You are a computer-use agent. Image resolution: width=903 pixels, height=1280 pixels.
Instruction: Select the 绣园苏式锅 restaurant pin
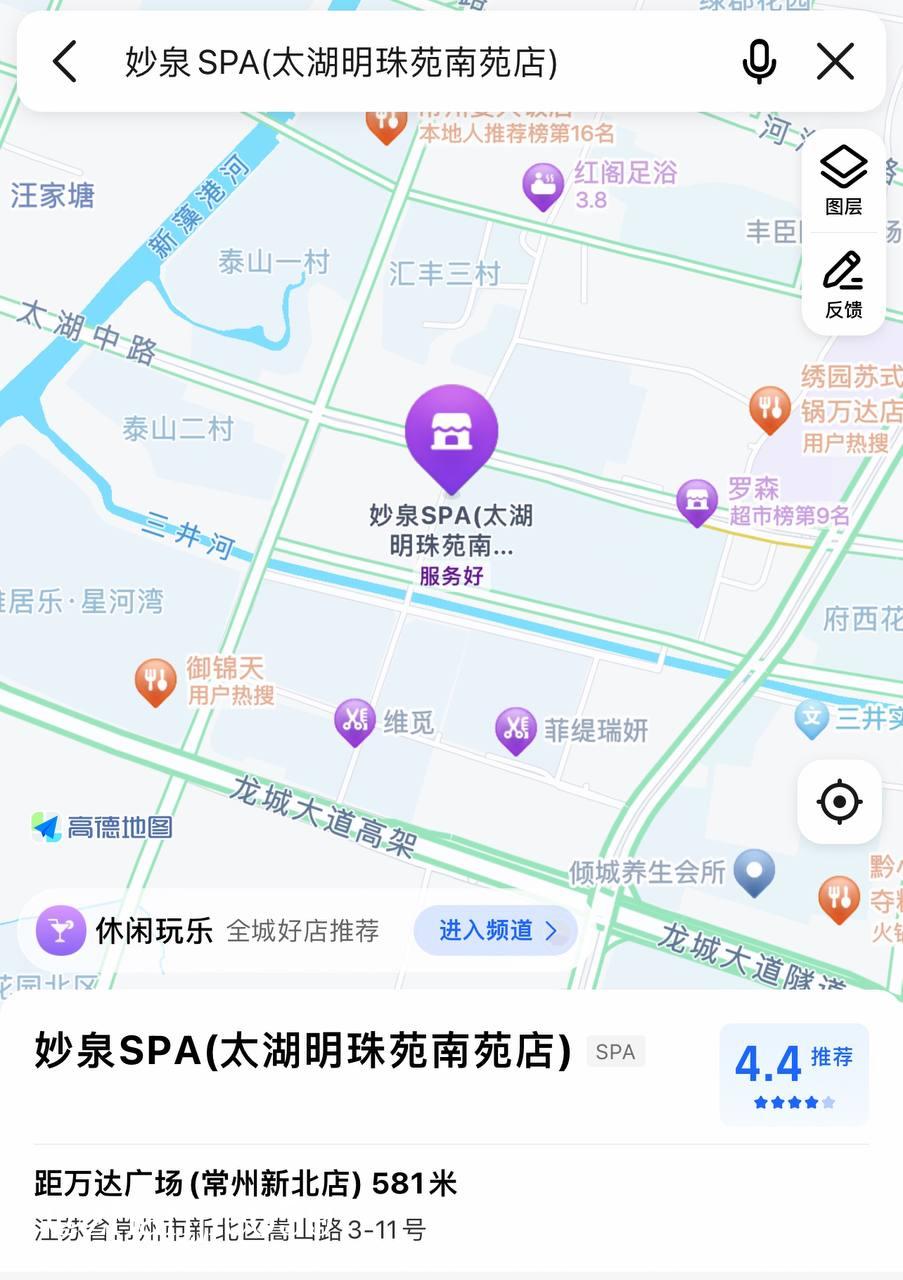click(x=770, y=408)
